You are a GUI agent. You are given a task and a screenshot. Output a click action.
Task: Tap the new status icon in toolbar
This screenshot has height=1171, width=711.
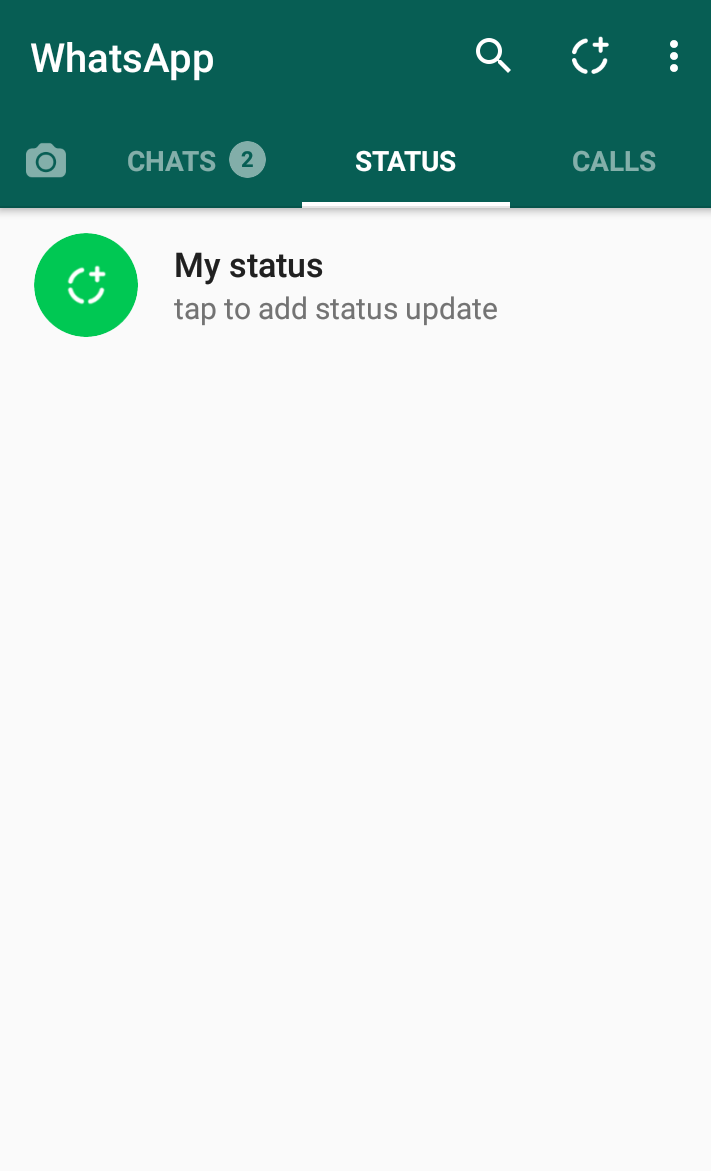(x=590, y=56)
